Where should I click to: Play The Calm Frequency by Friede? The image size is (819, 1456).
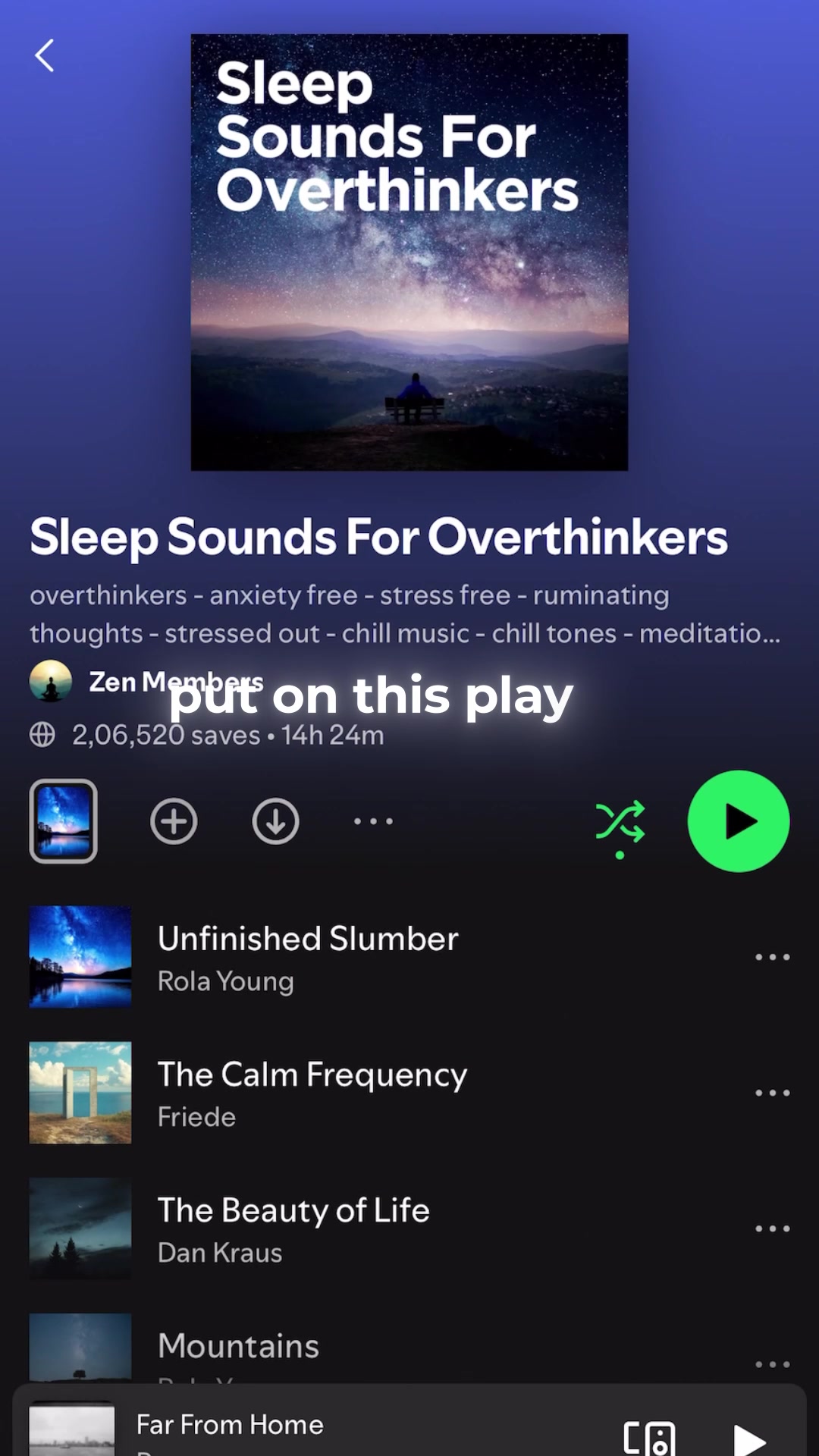[x=312, y=1093]
